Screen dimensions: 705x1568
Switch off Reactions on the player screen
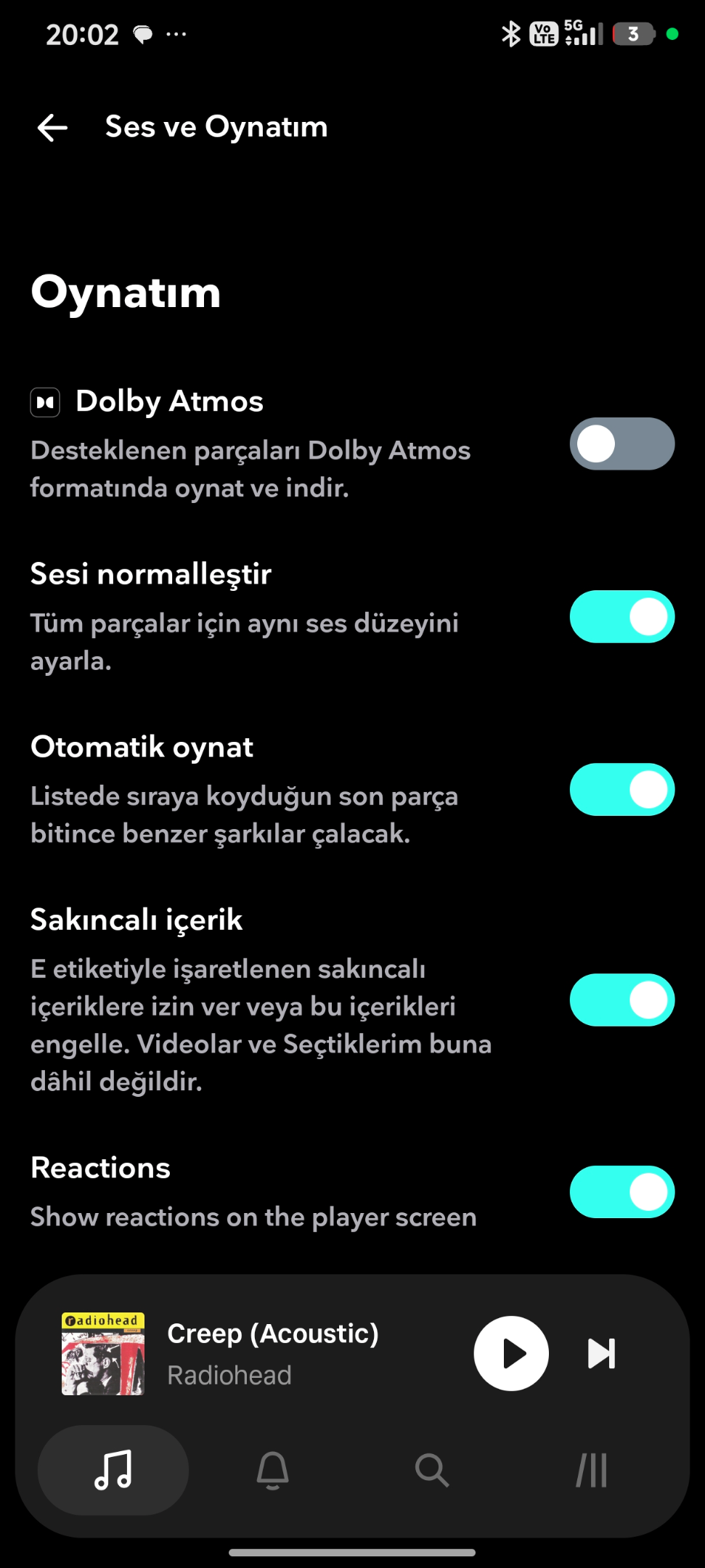622,1191
